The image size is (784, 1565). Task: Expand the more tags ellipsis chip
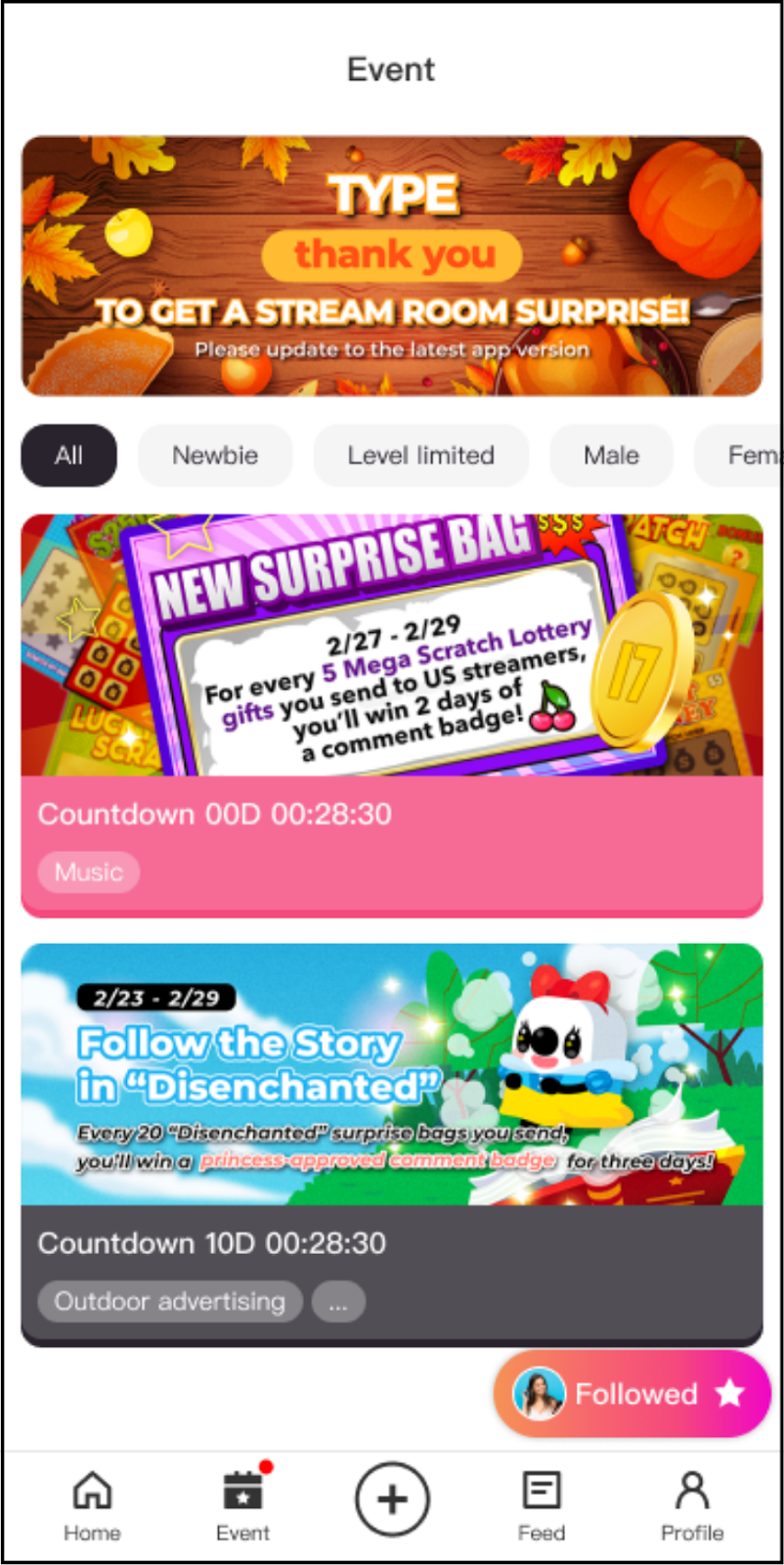pos(337,1302)
